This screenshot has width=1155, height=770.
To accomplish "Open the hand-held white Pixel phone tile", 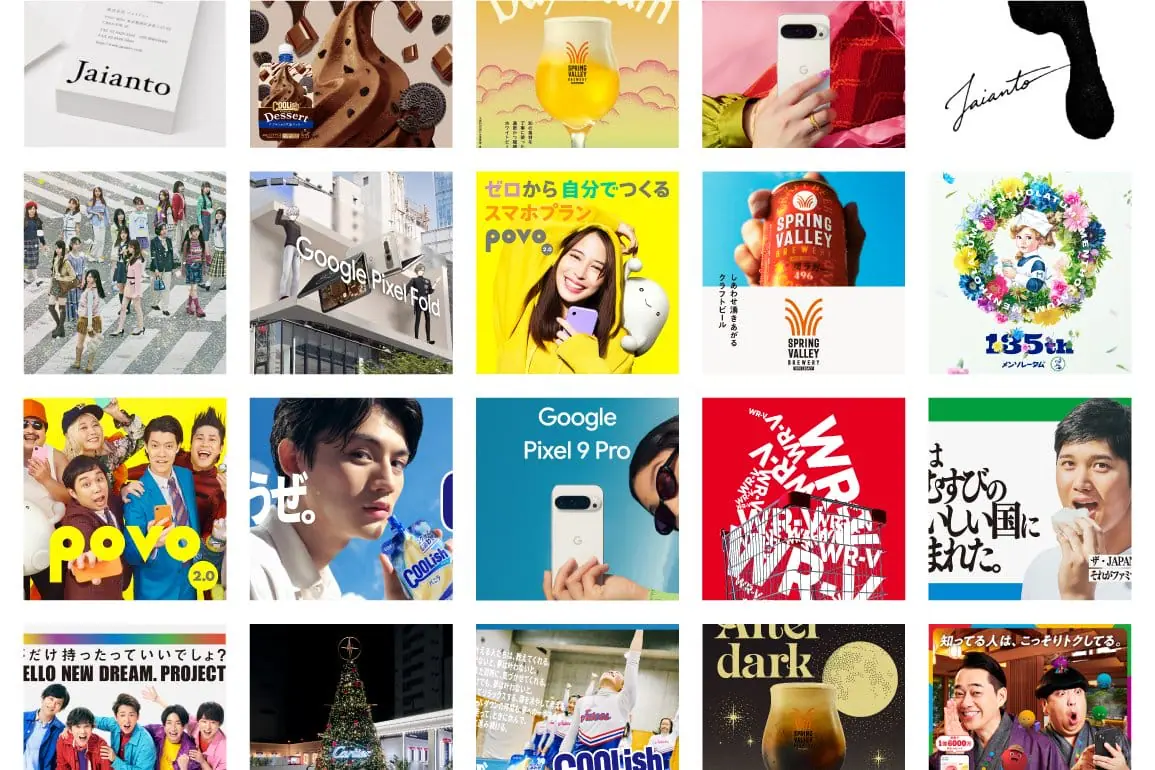I will click(803, 74).
